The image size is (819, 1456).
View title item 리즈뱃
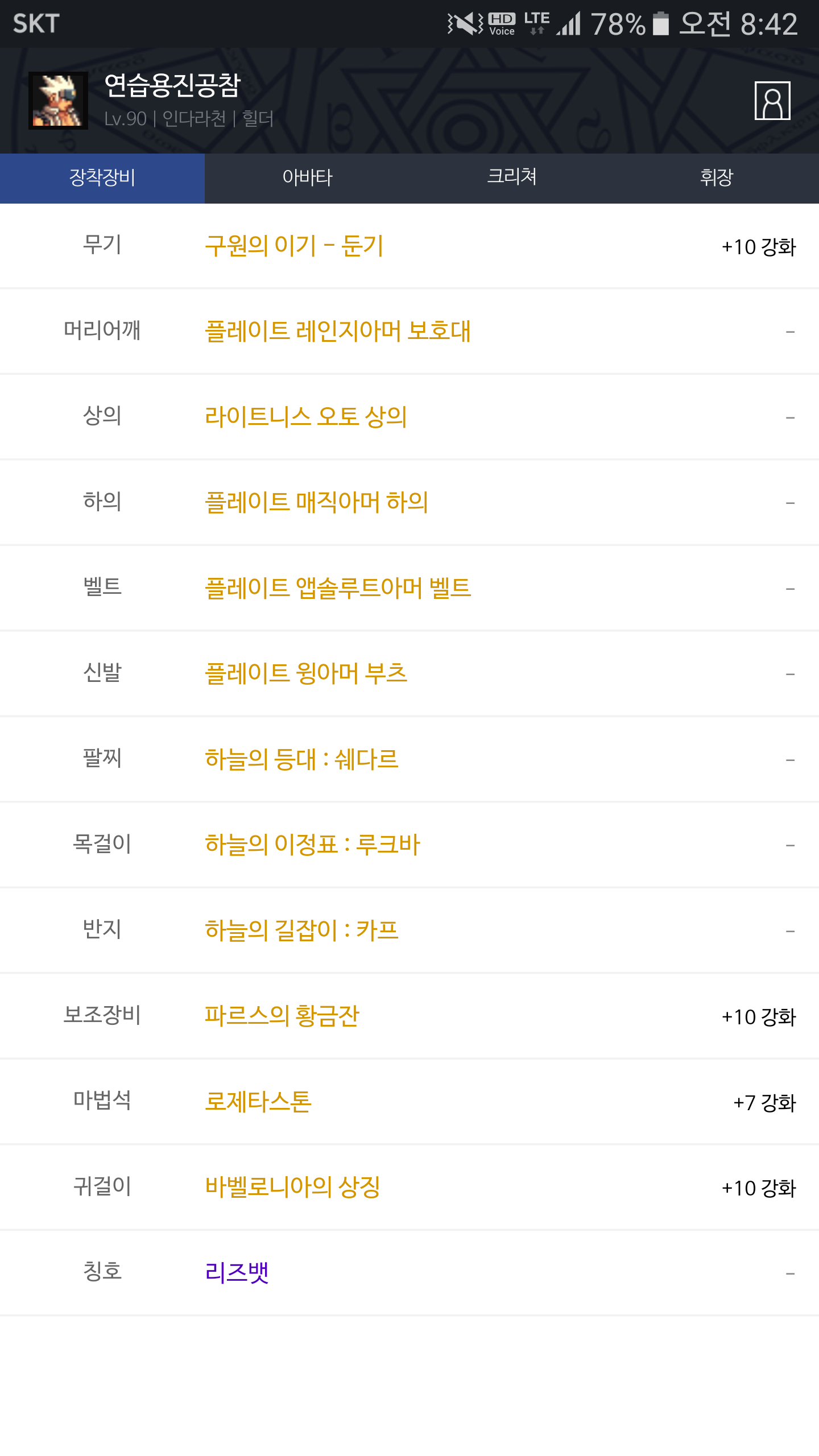click(x=237, y=1273)
